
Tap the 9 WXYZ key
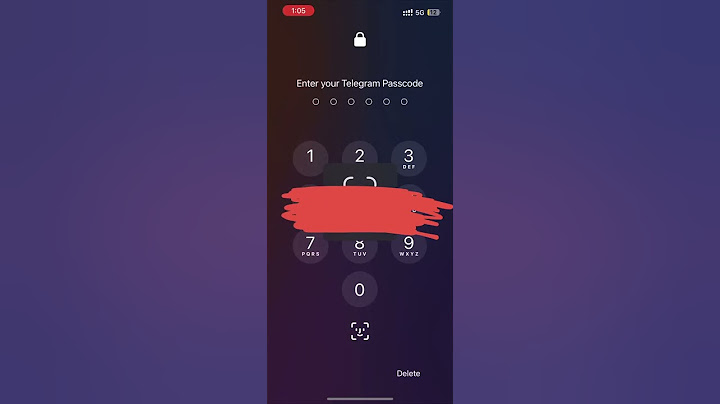(409, 246)
